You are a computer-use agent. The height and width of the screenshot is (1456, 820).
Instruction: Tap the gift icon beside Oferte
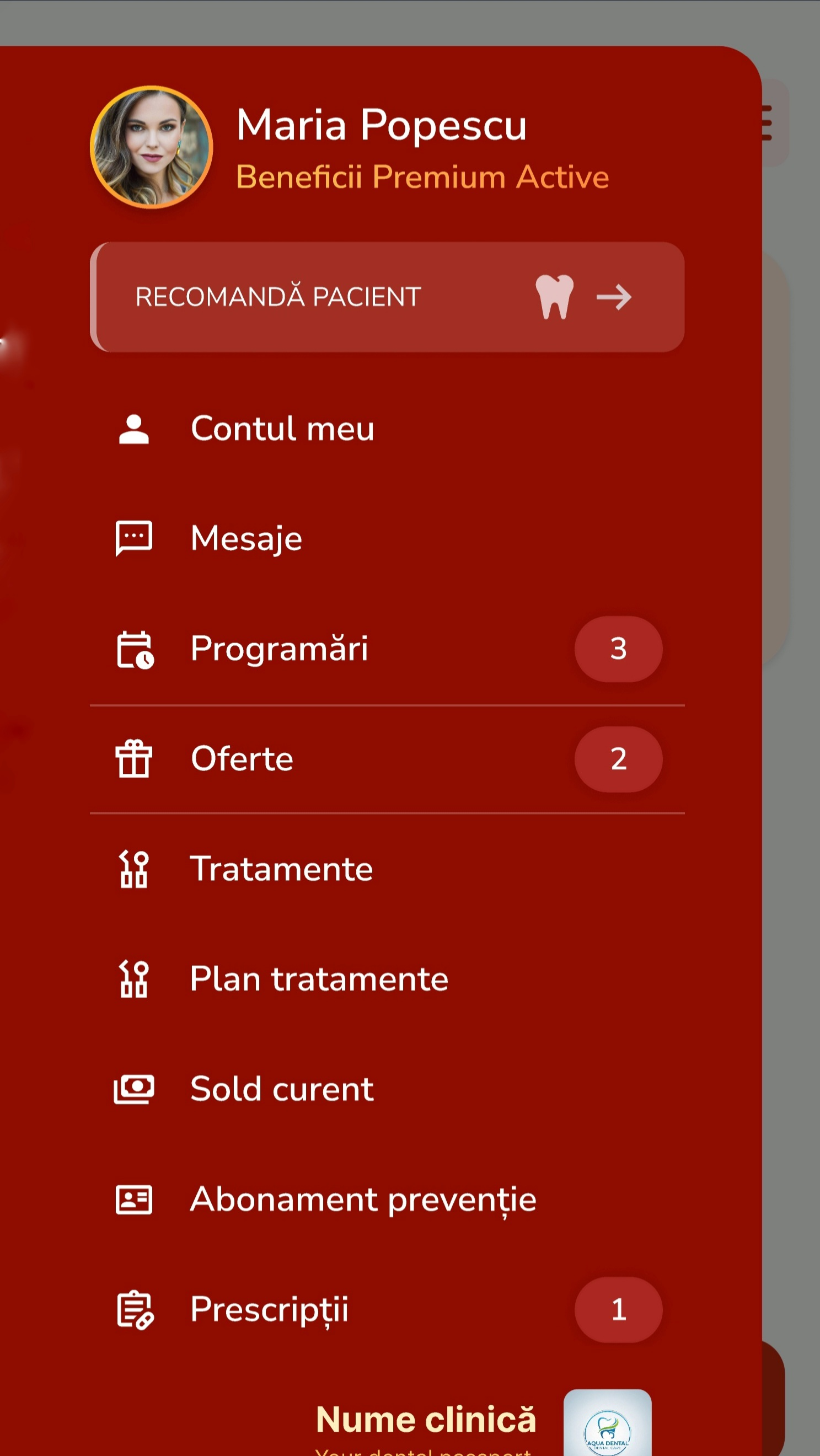click(135, 758)
